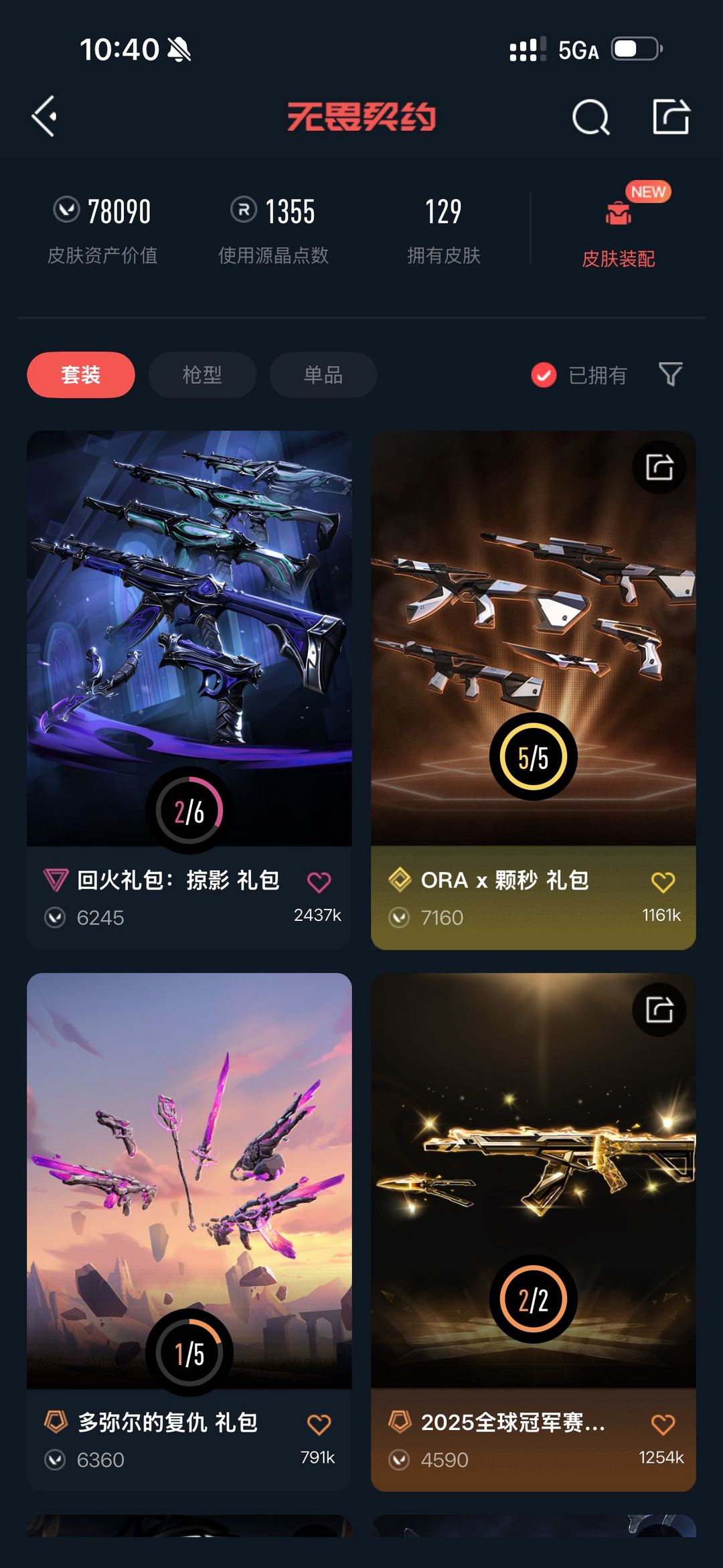
Task: Select the 套装 tab
Action: 81,374
